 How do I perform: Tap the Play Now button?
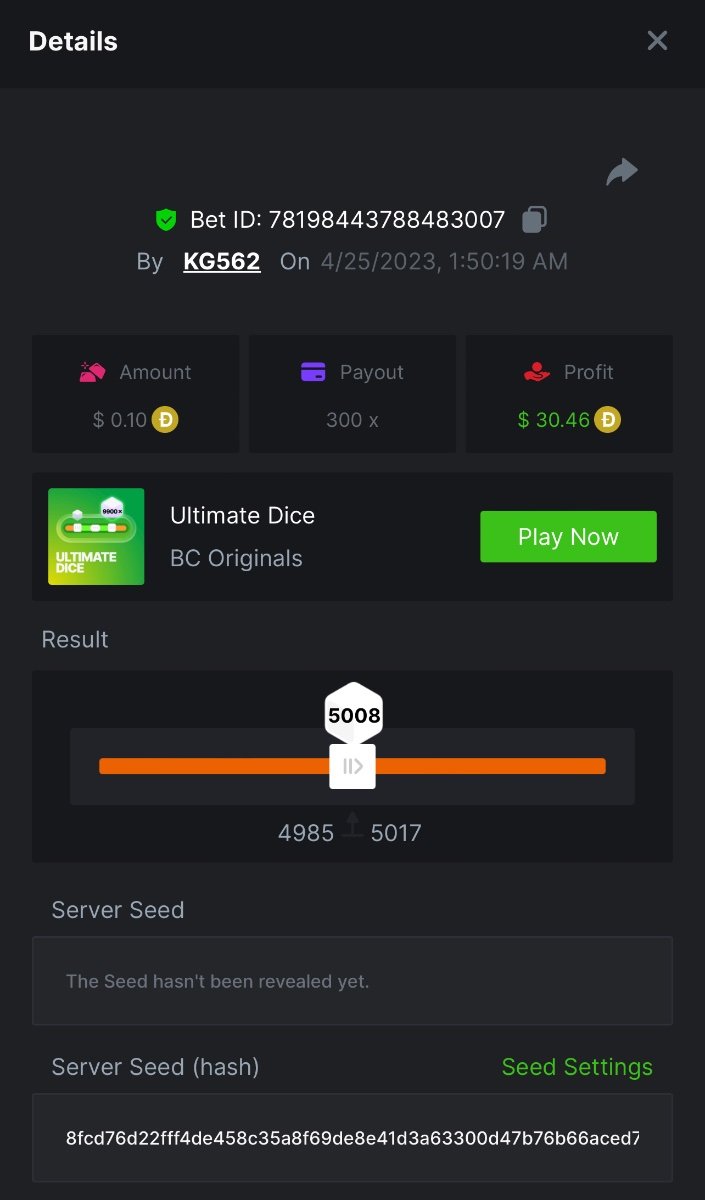pos(568,537)
